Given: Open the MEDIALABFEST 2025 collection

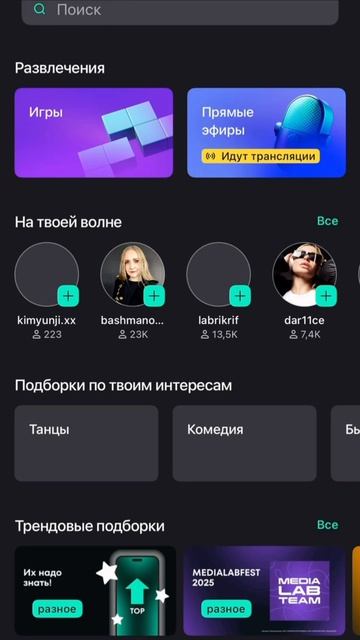Looking at the screenshot, I should (264, 591).
